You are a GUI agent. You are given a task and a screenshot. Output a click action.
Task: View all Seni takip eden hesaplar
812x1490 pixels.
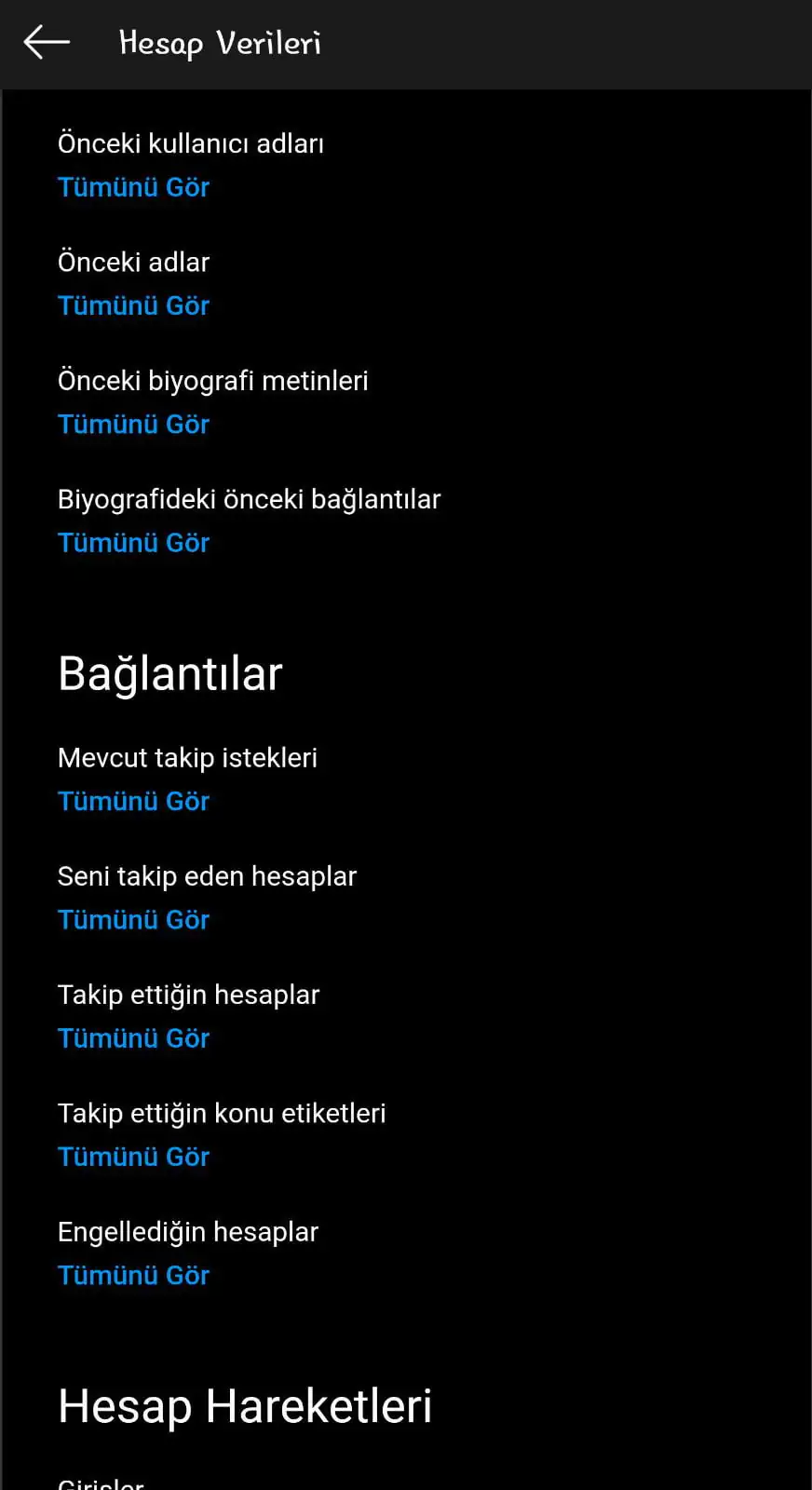coord(133,919)
